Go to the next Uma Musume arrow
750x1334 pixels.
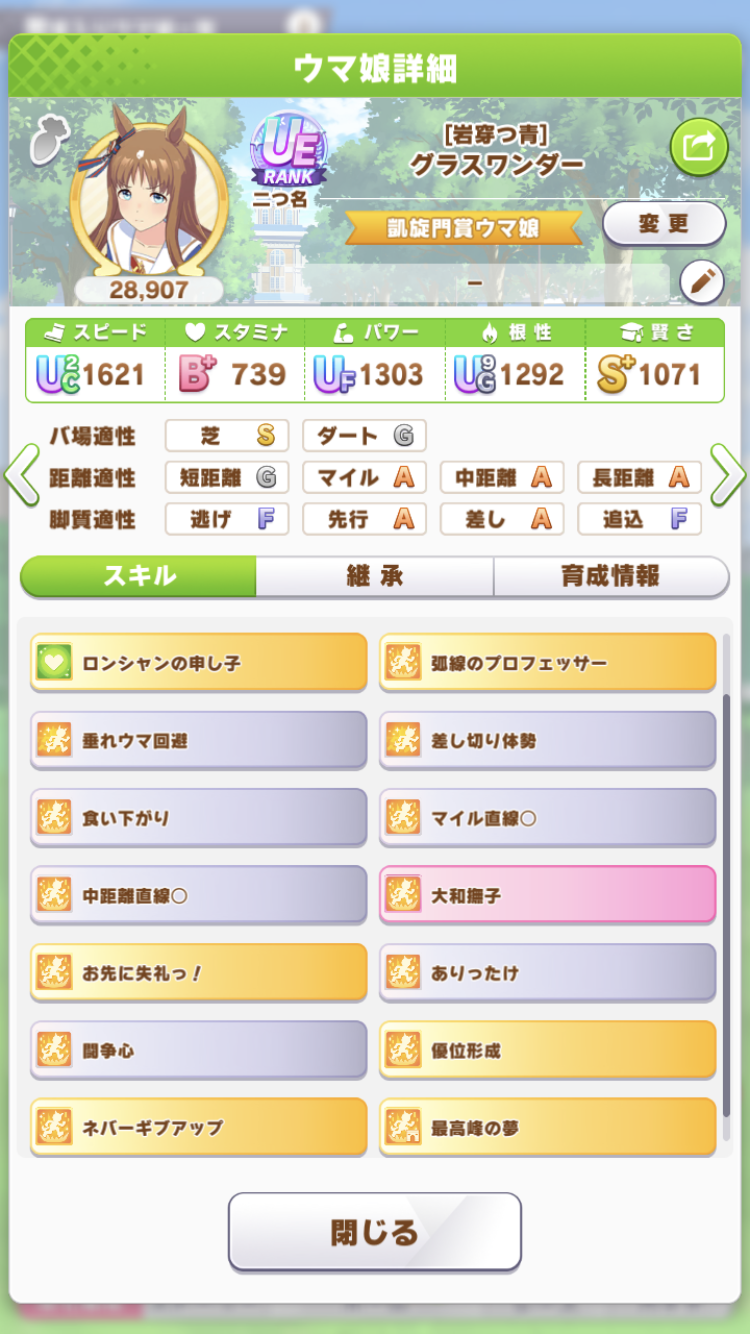[x=727, y=476]
